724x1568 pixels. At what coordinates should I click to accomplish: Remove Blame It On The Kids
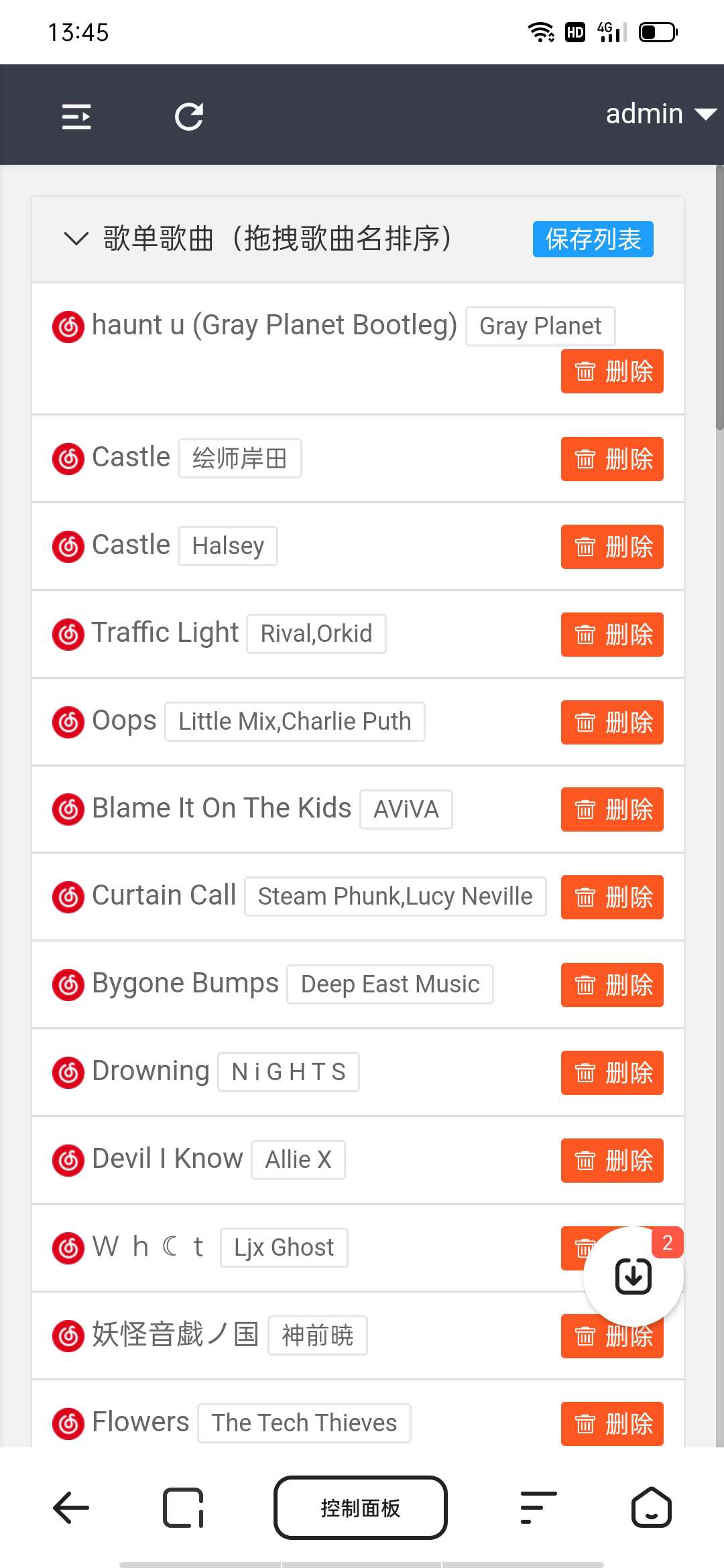pyautogui.click(x=612, y=809)
